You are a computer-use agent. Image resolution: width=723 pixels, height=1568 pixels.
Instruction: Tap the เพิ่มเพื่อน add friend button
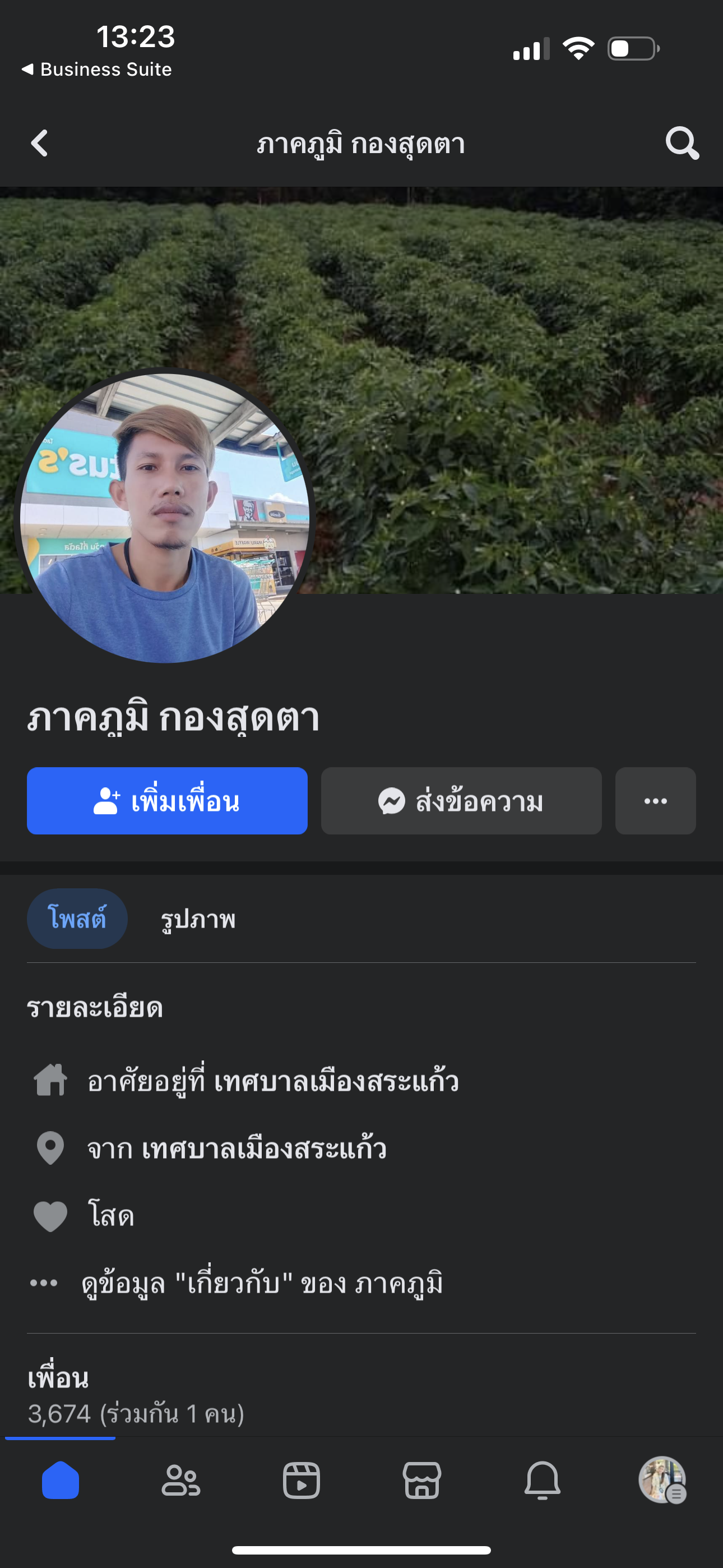[x=167, y=800]
